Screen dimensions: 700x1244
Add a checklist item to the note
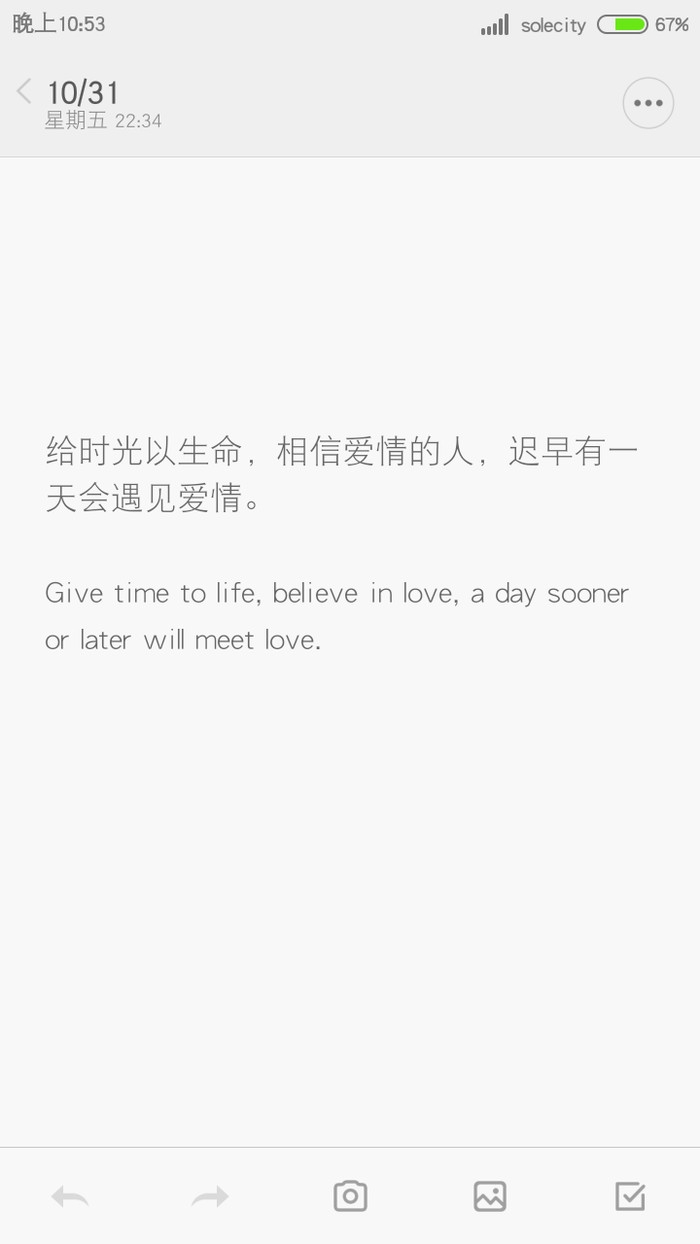(x=630, y=1196)
